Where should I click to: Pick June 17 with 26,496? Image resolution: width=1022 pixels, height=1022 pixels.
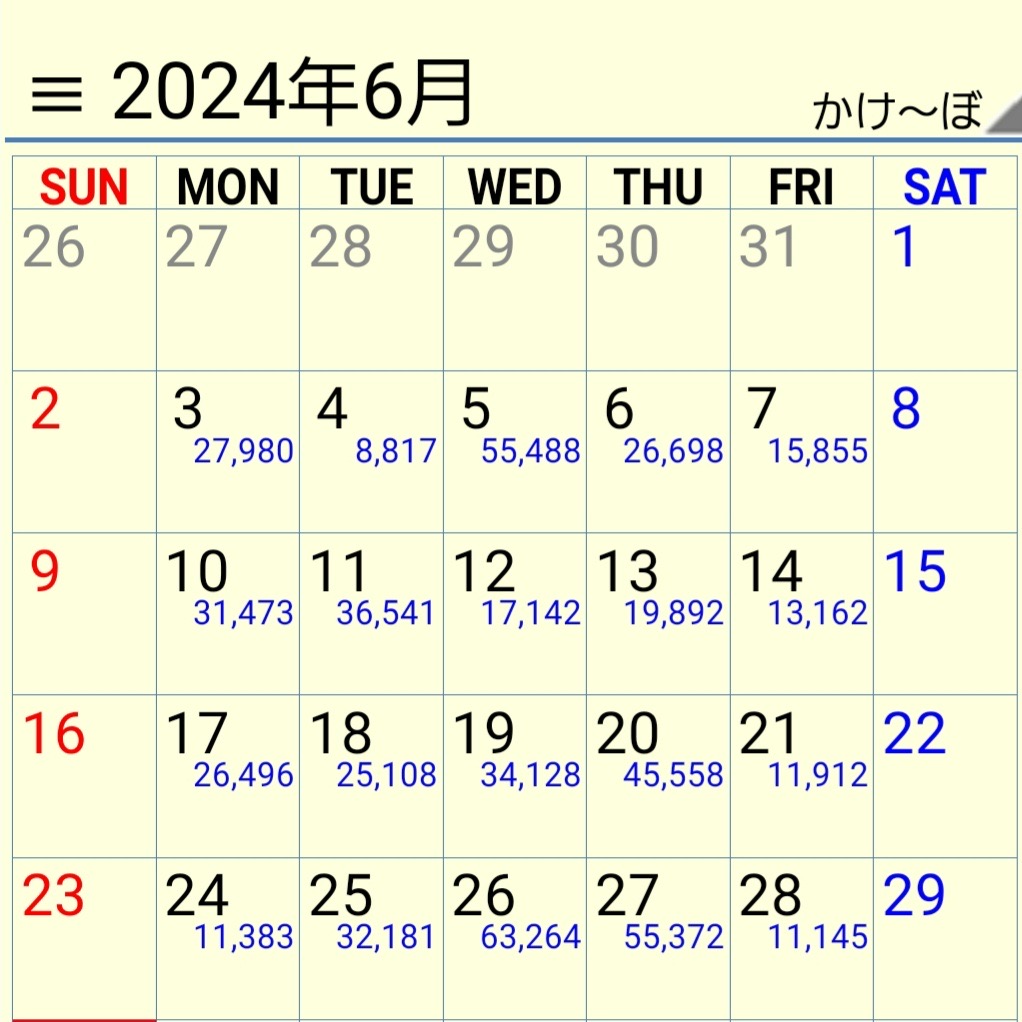click(x=228, y=775)
